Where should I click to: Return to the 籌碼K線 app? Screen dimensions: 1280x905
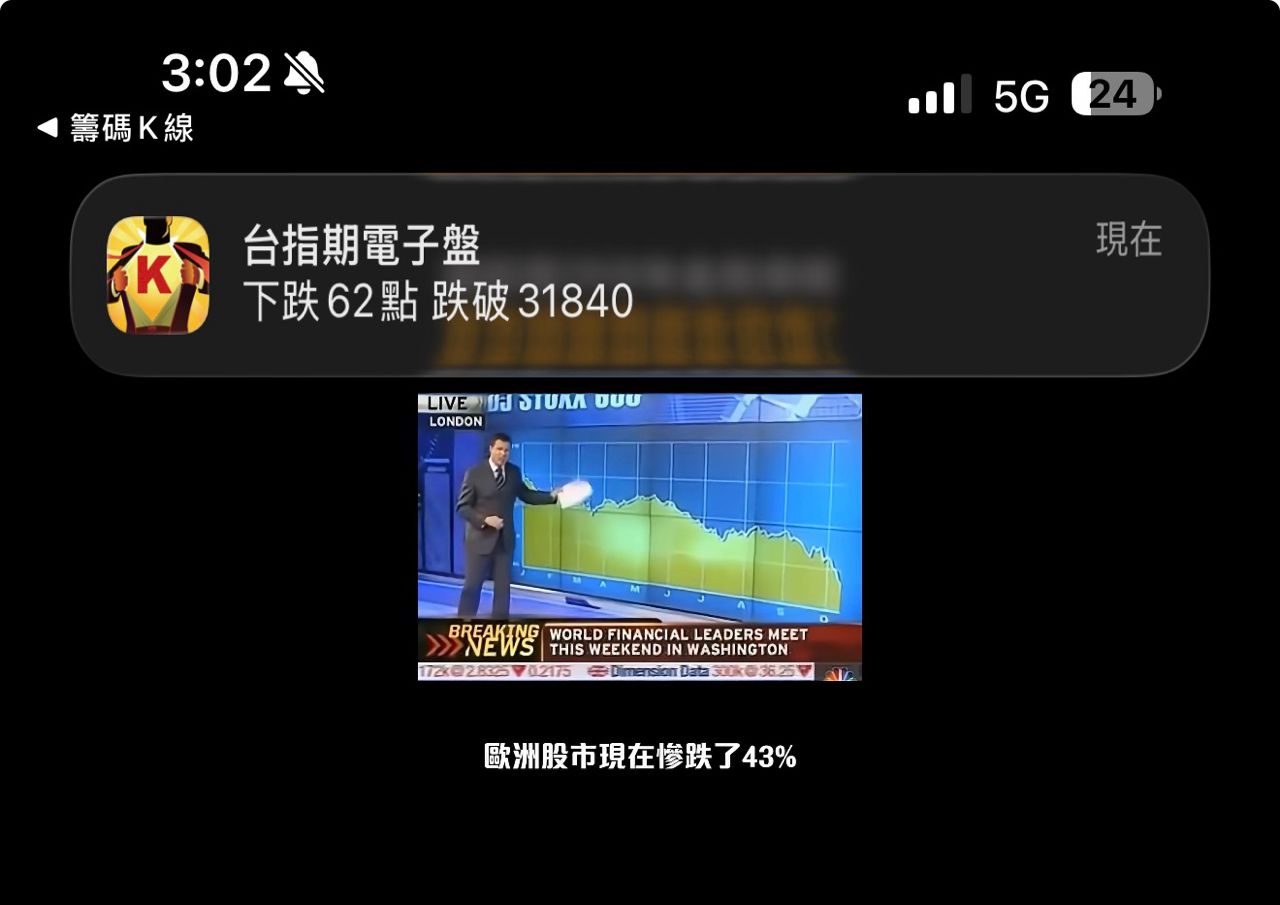pyautogui.click(x=116, y=128)
